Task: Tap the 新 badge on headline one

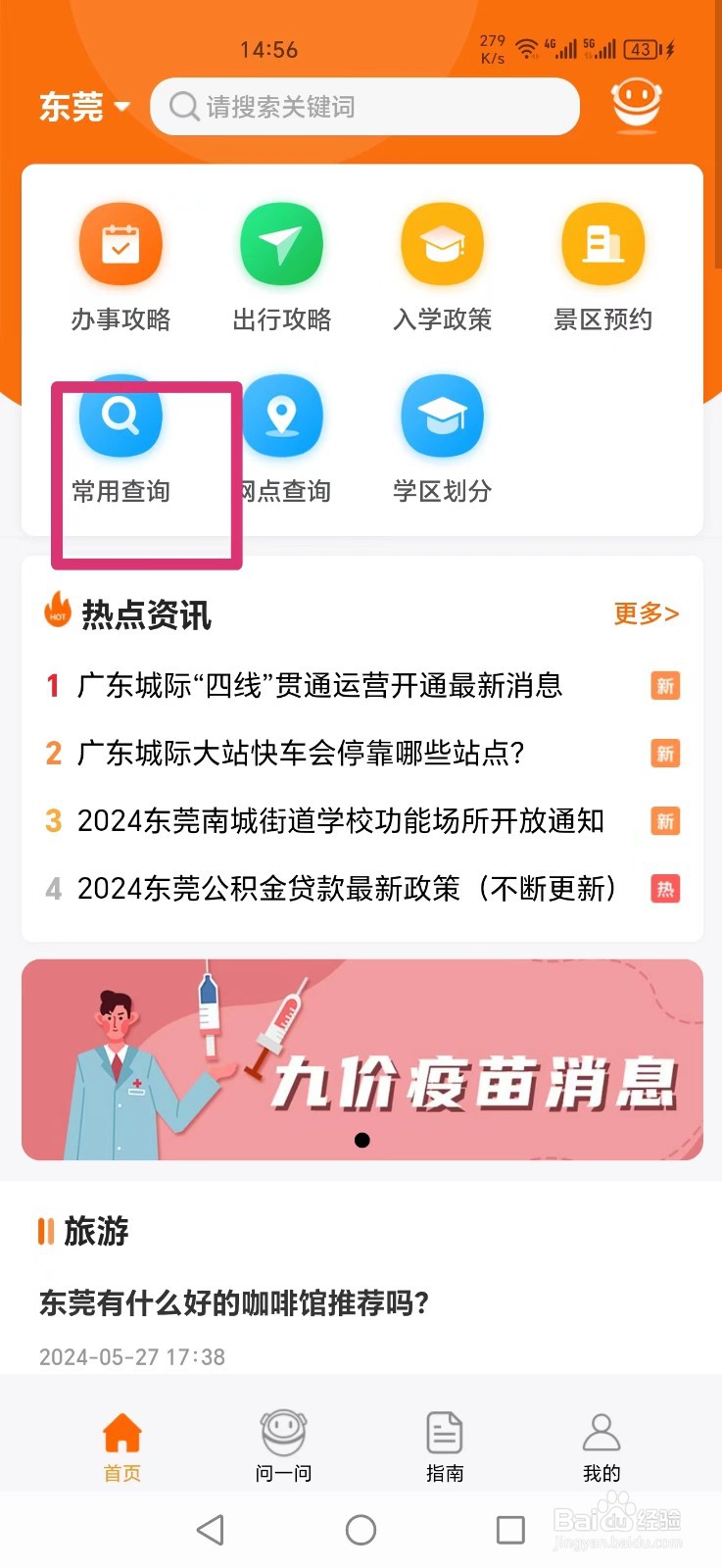Action: coord(665,686)
